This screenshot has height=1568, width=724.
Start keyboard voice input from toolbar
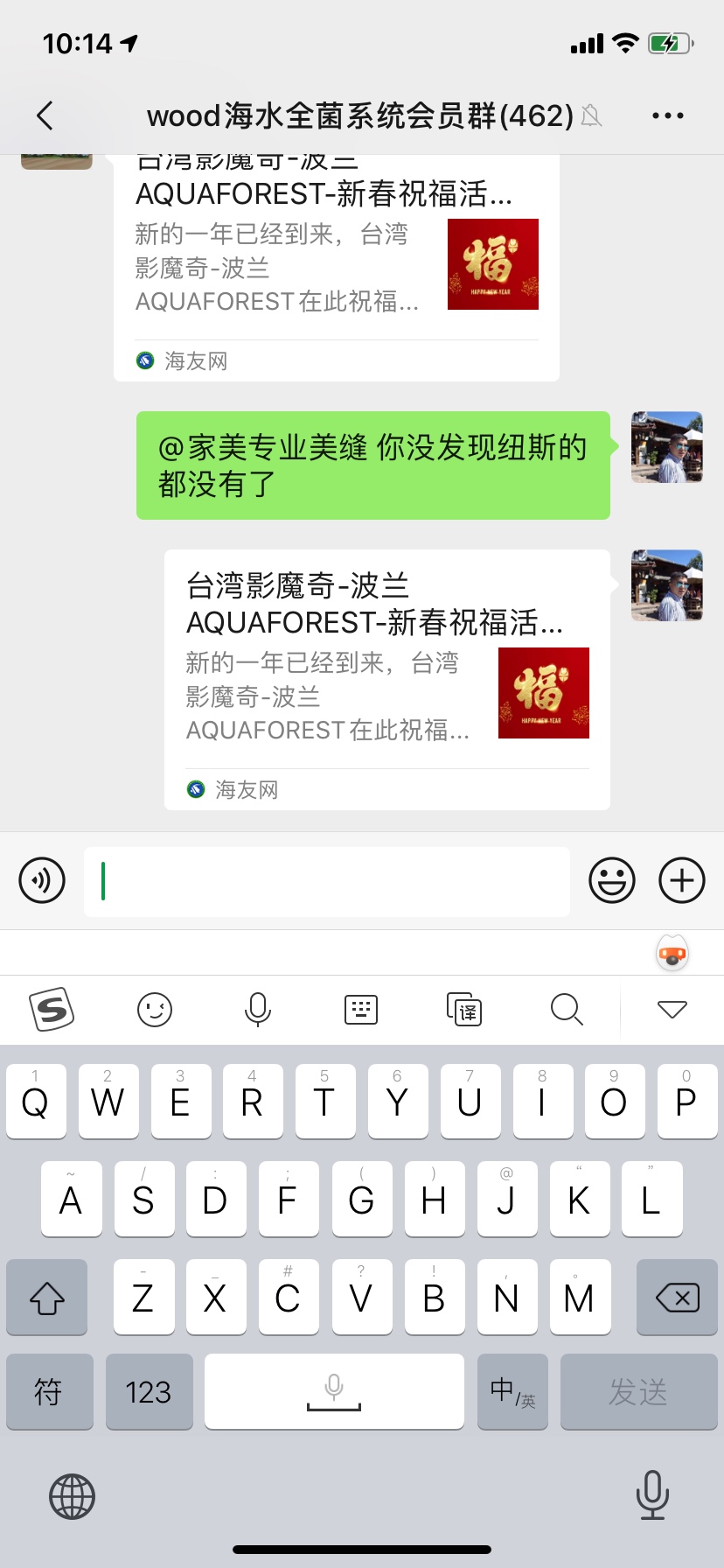pos(258,1010)
